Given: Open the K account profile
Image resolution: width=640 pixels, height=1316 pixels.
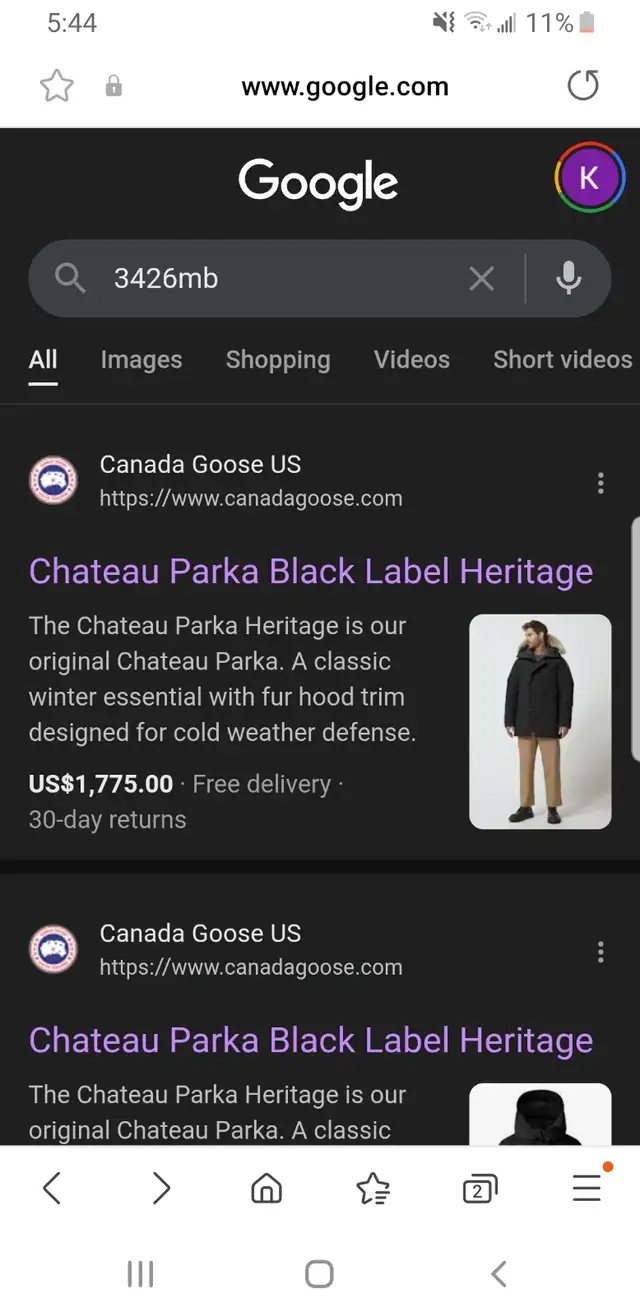Looking at the screenshot, I should pos(589,177).
